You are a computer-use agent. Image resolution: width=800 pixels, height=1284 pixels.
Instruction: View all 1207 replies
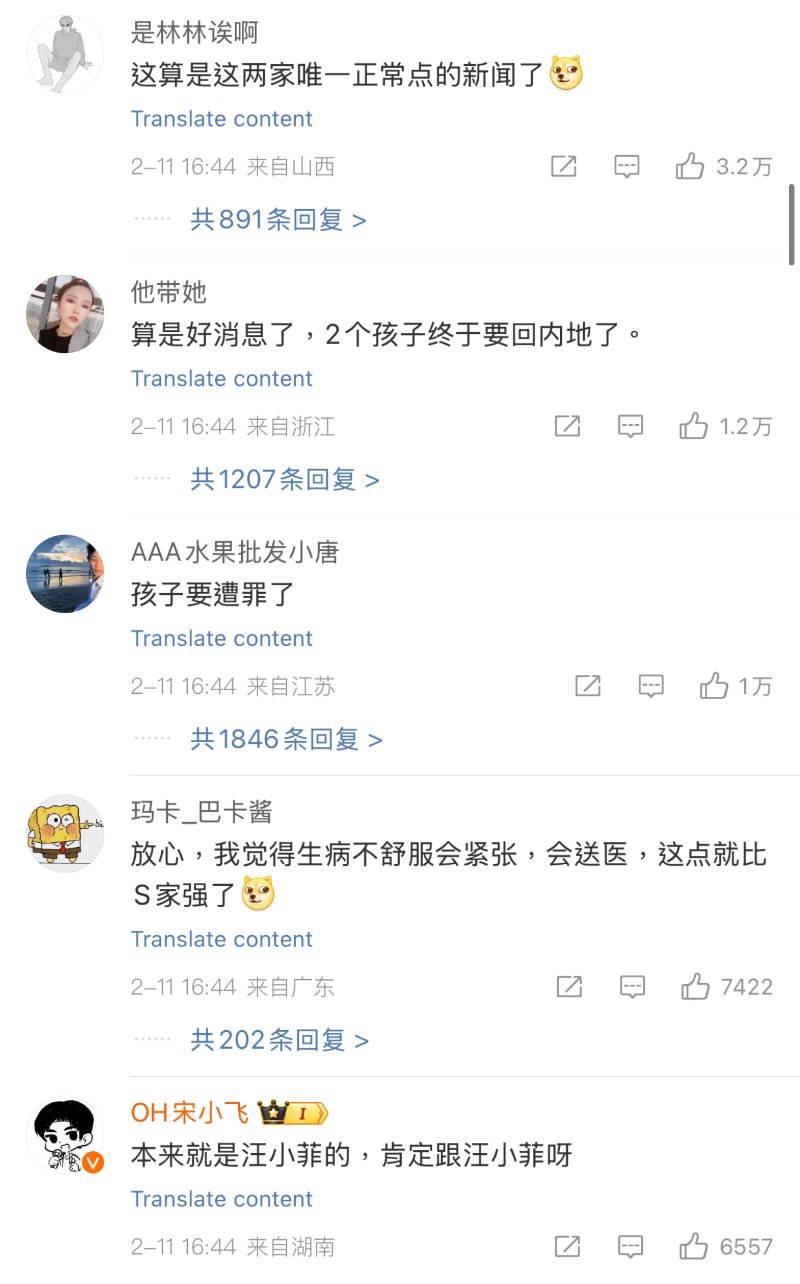coord(285,480)
